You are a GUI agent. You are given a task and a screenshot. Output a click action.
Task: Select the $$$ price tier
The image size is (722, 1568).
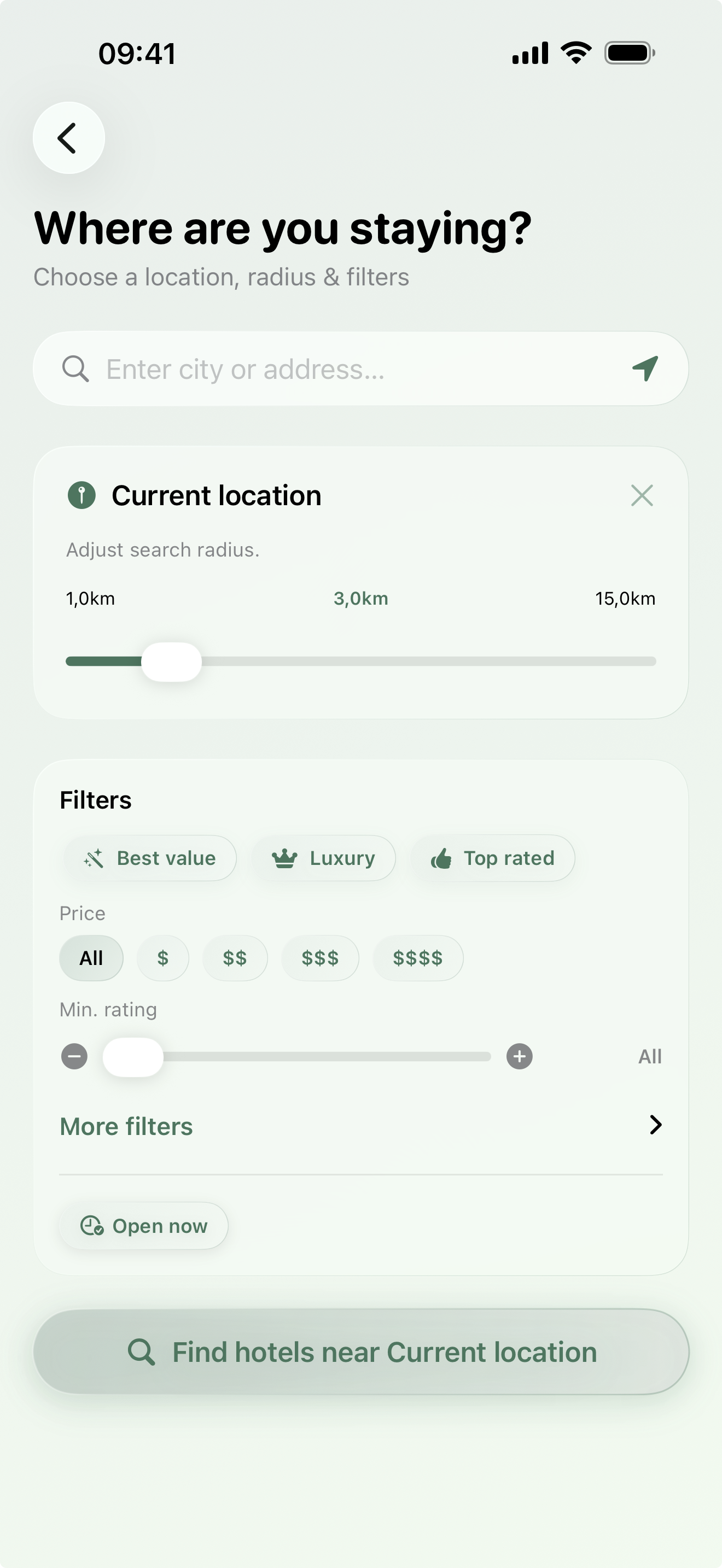320,957
